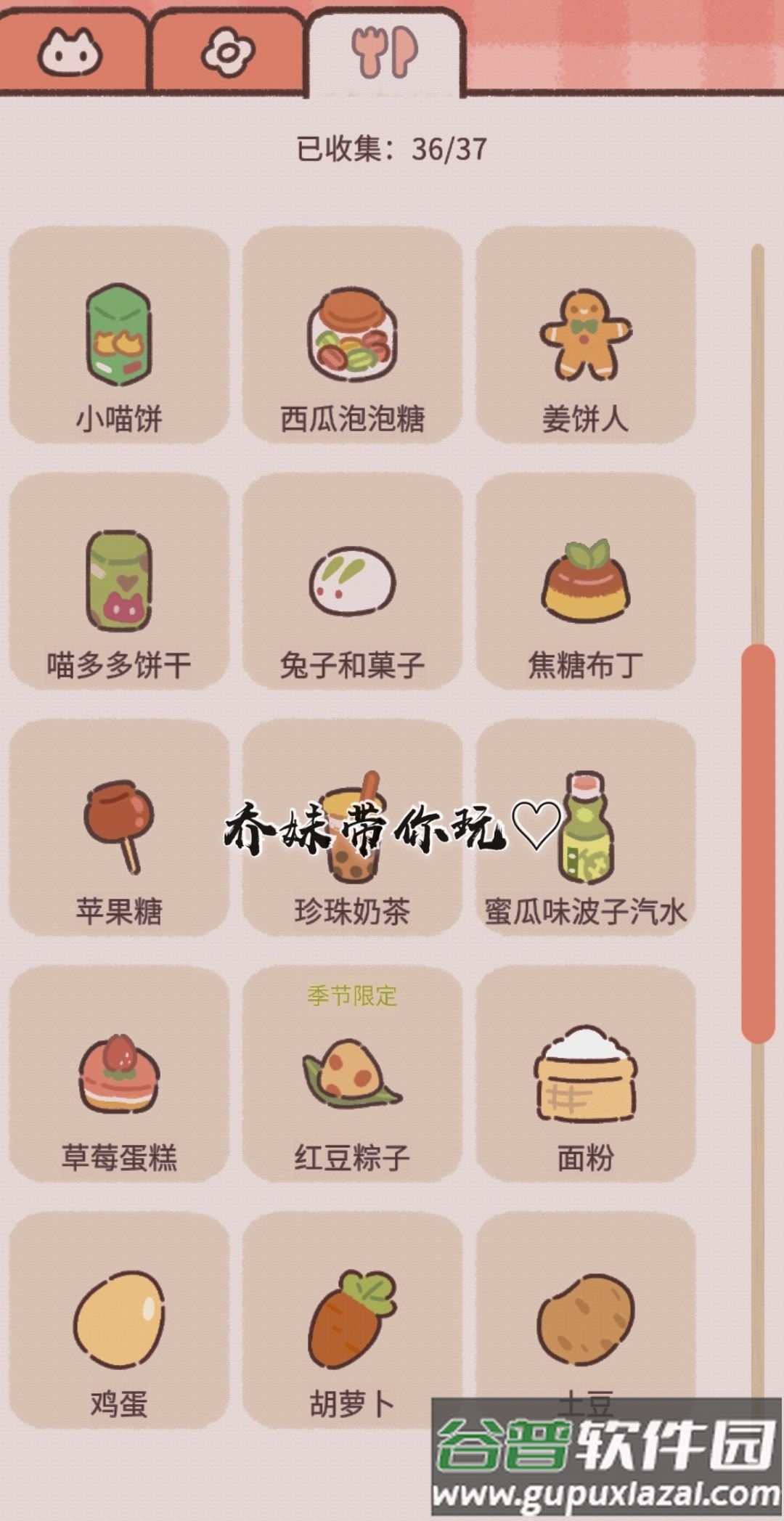Screen dimensions: 784x1521
Task: View the 面粉 flour ingredient
Action: (585, 1075)
